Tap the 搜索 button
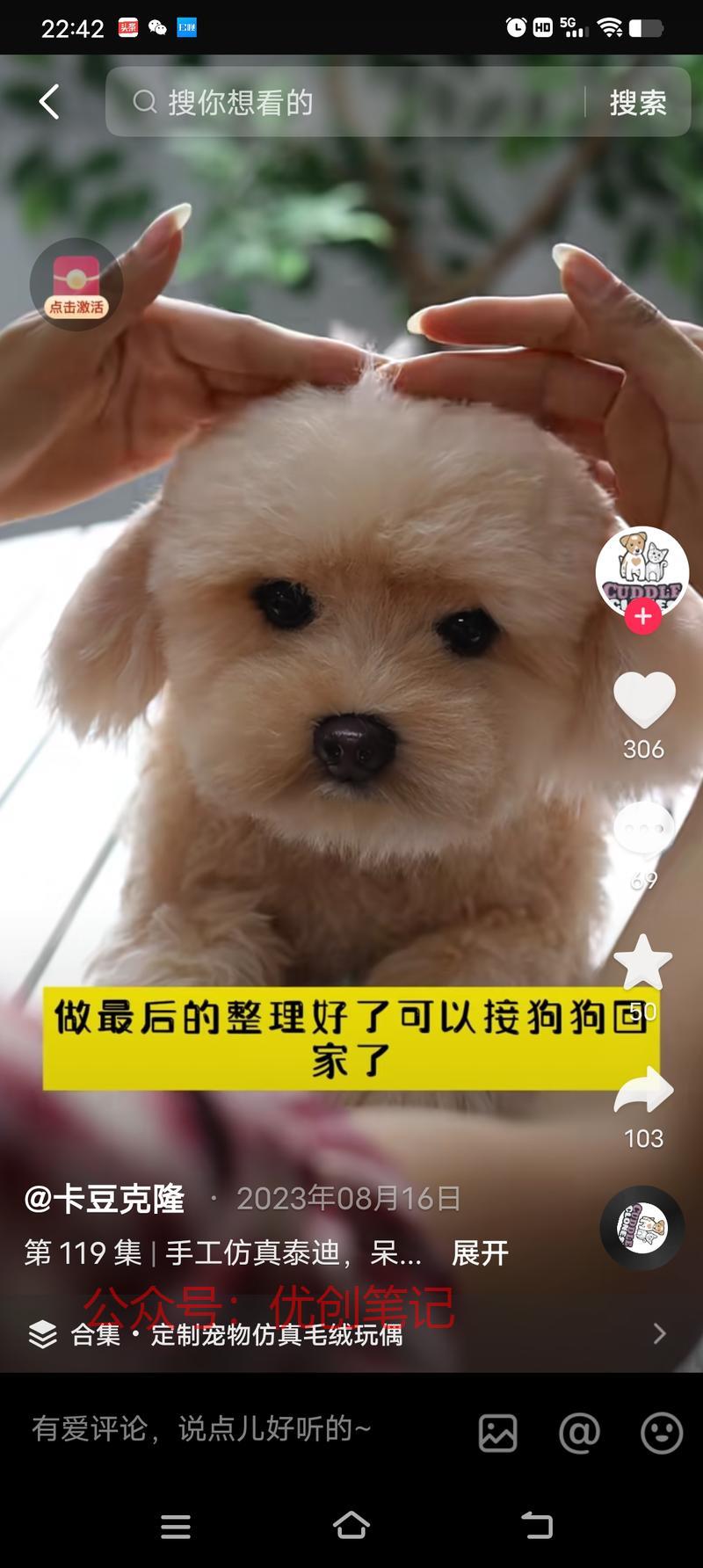The width and height of the screenshot is (703, 1568). 638,102
